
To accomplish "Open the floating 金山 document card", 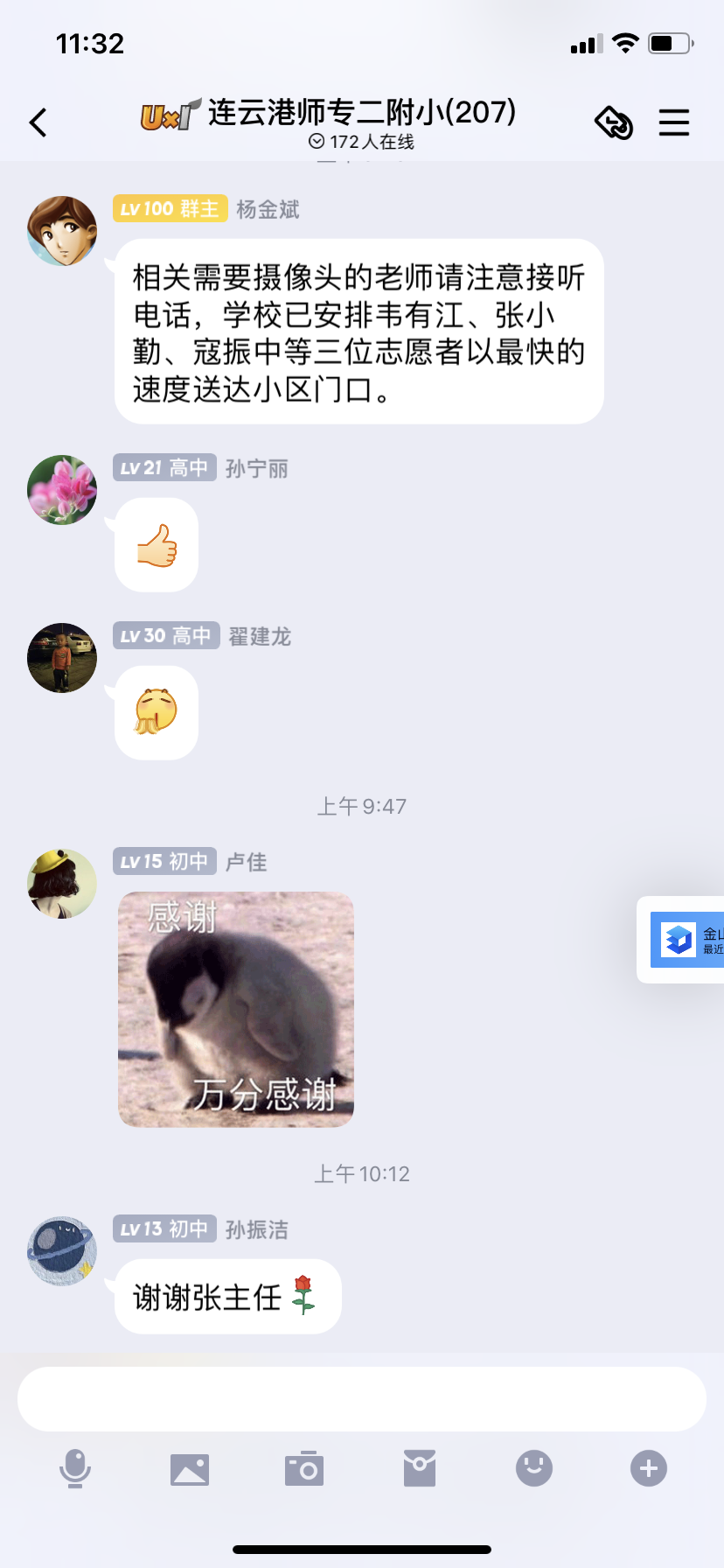I will click(687, 940).
